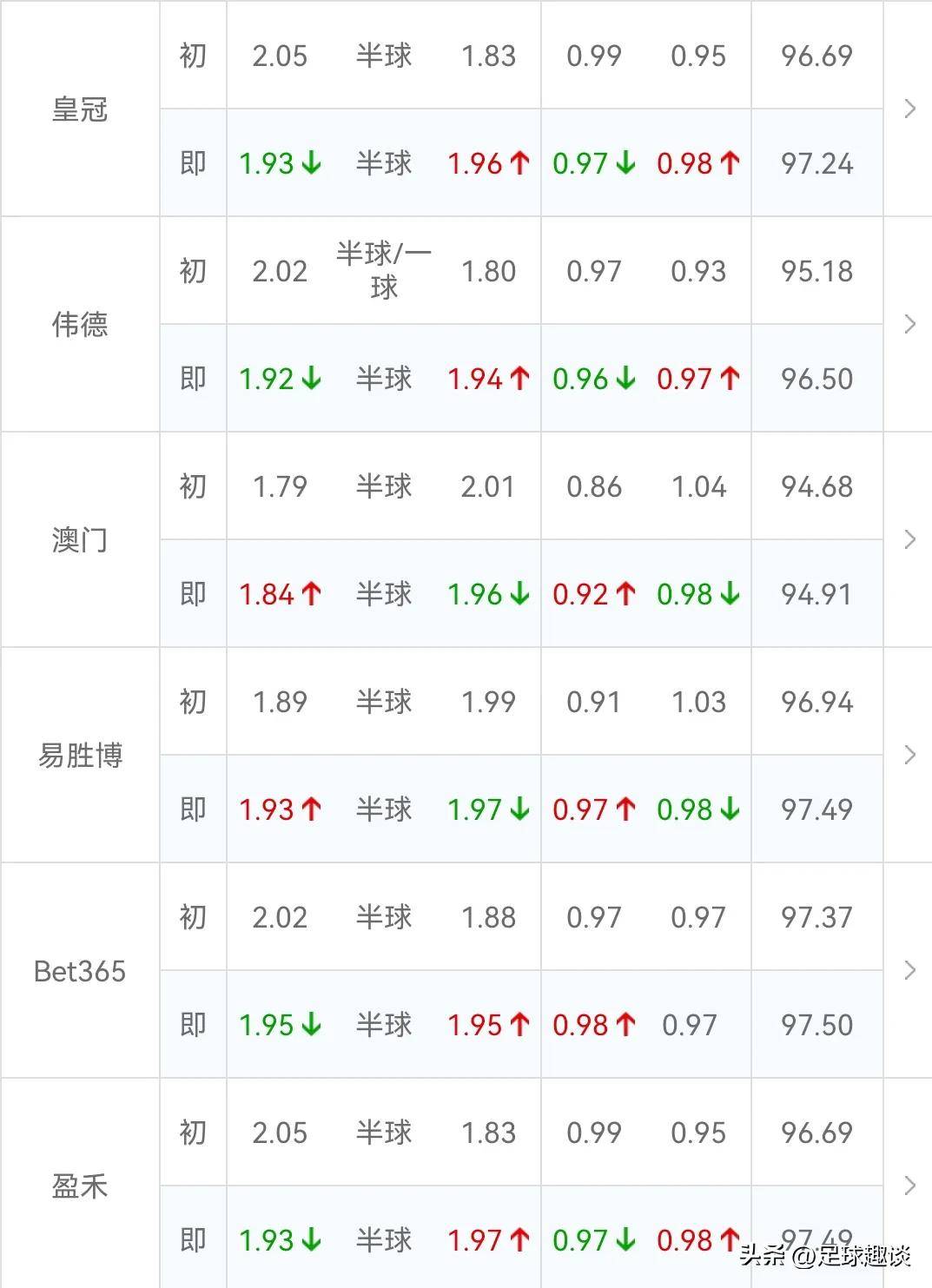Click the red up arrow beside 皇冠 1.96 odds

point(519,163)
